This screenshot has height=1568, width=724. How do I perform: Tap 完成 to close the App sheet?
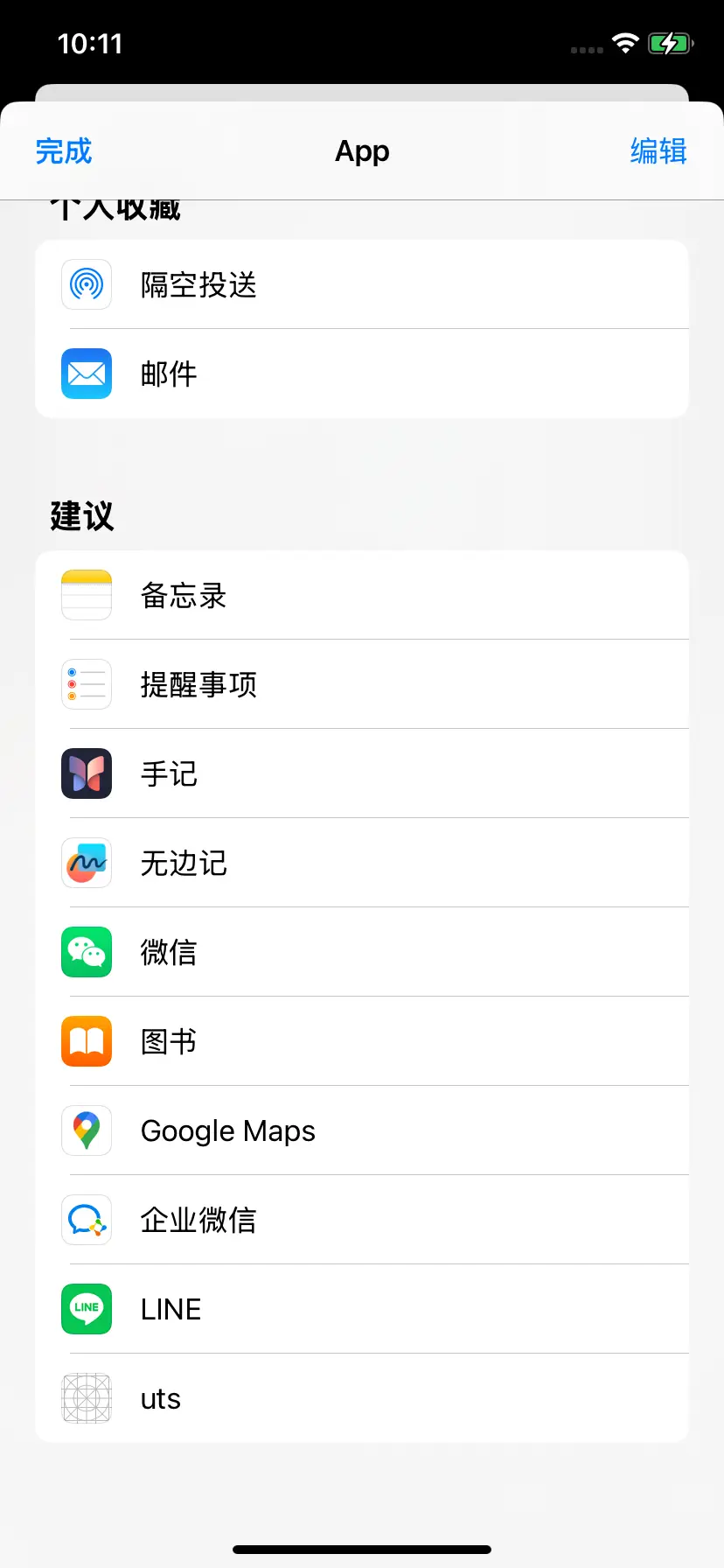(x=64, y=151)
